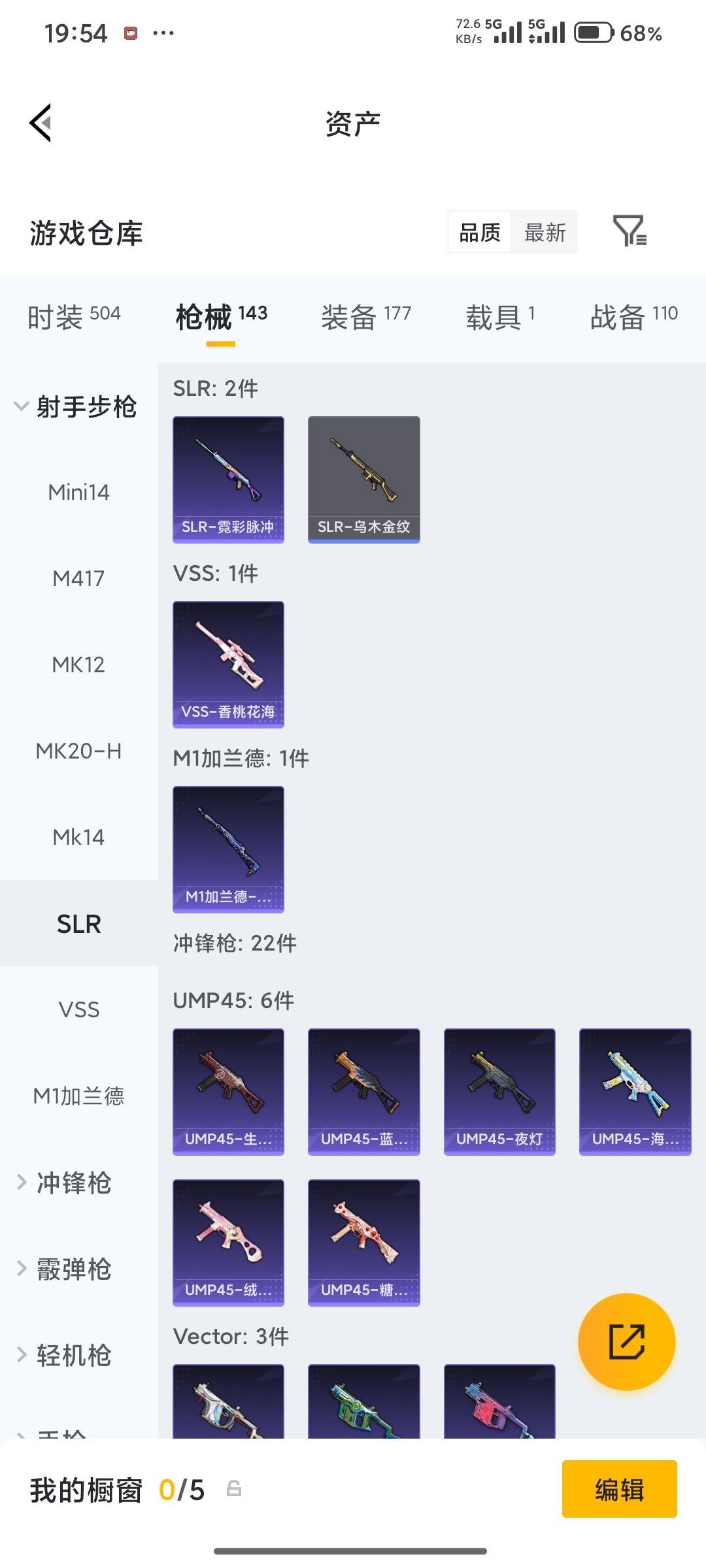
Task: Collapse the 射手步枪 category
Action: 75,406
